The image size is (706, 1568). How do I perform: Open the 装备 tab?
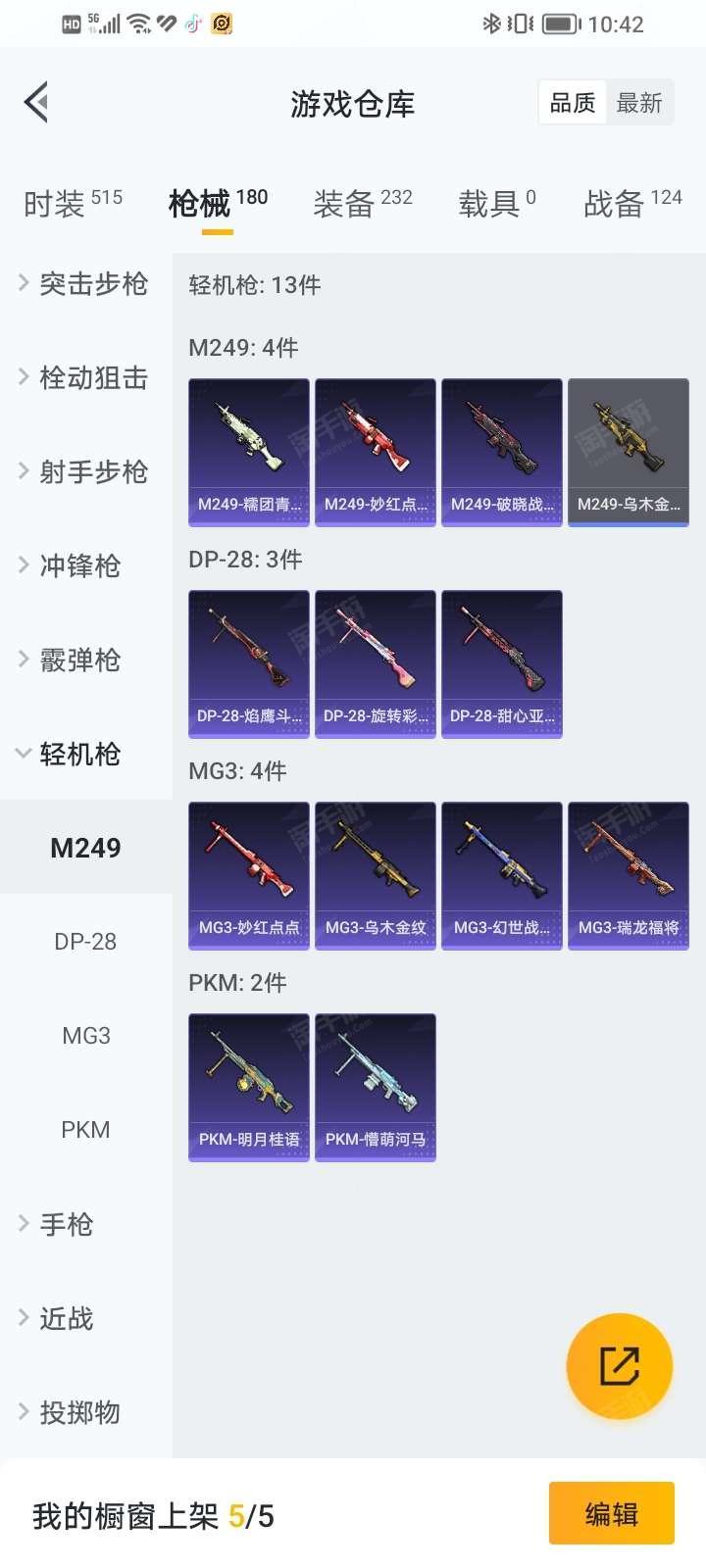click(363, 203)
